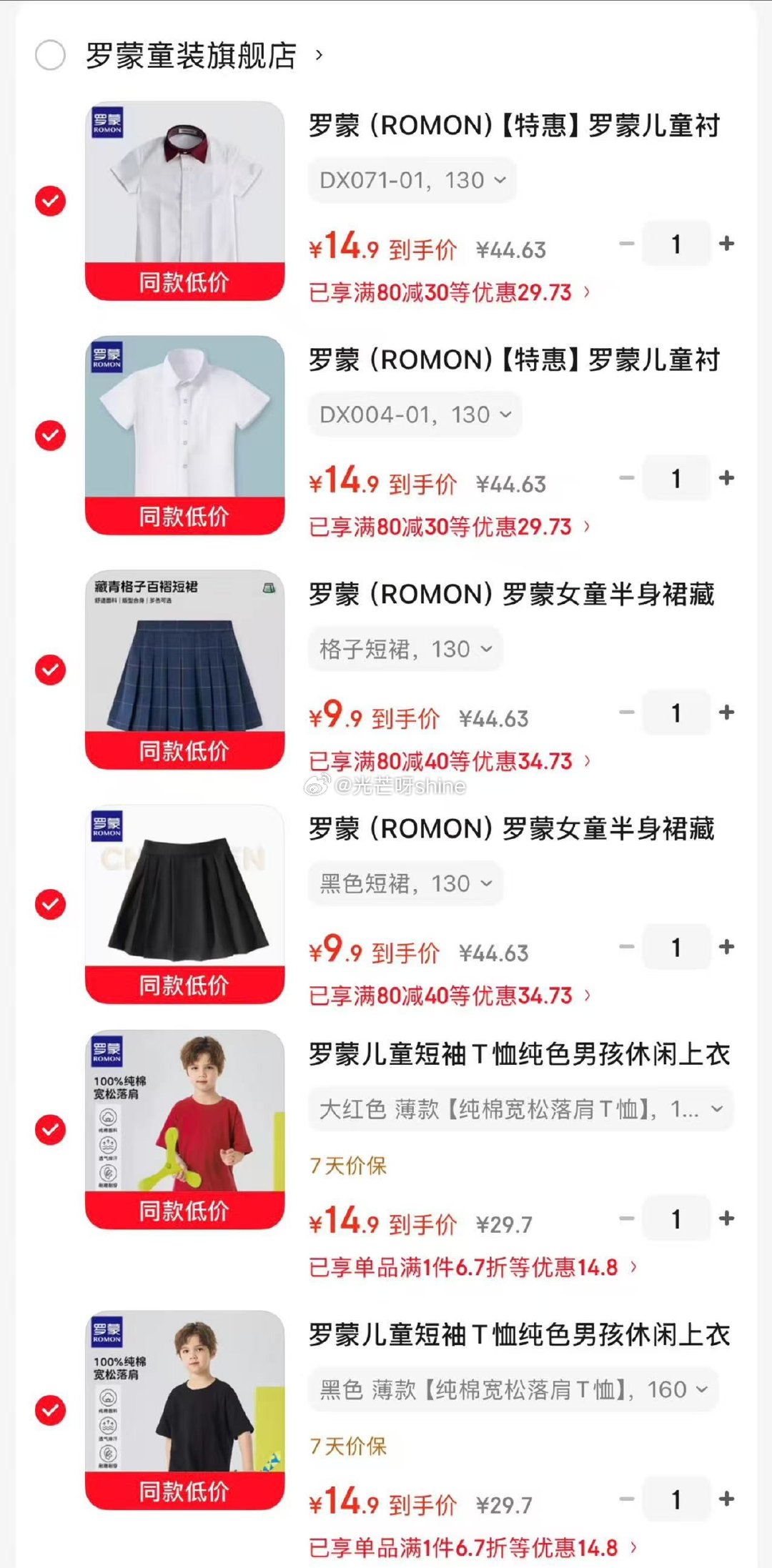Uncheck the 格子短裙 plaid skirt item

50,670
